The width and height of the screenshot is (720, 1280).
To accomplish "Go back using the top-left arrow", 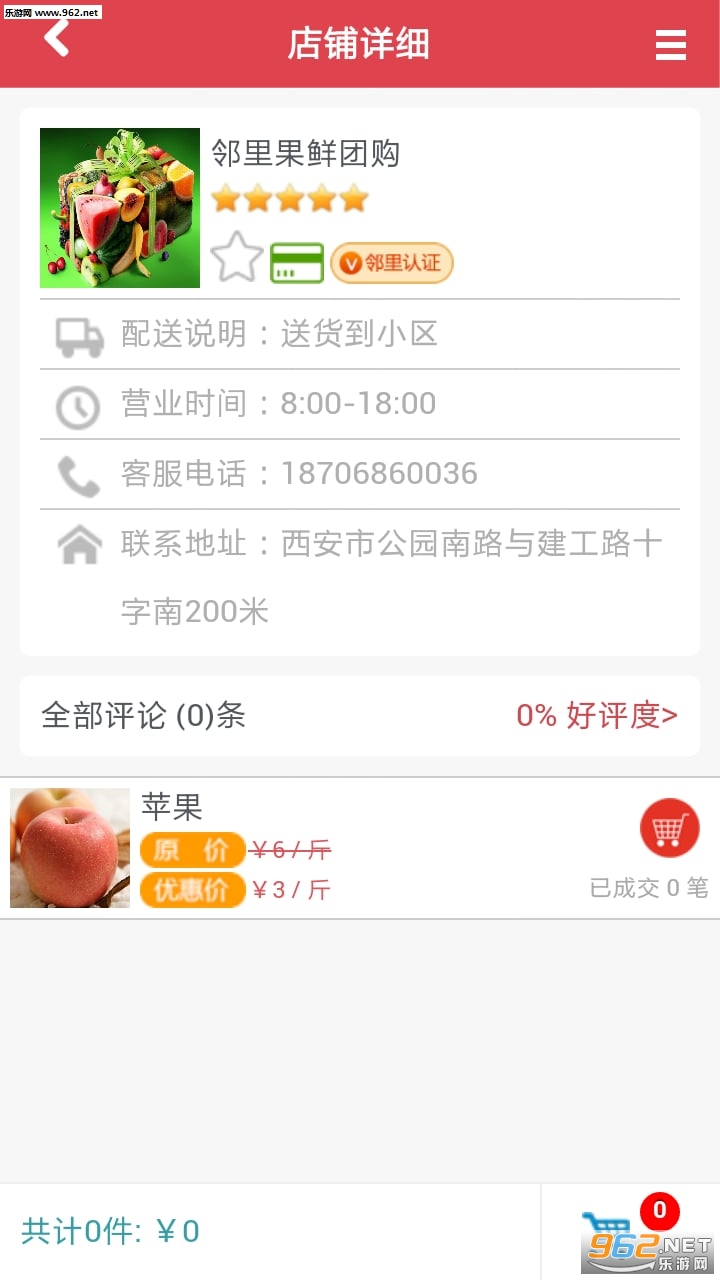I will 57,40.
